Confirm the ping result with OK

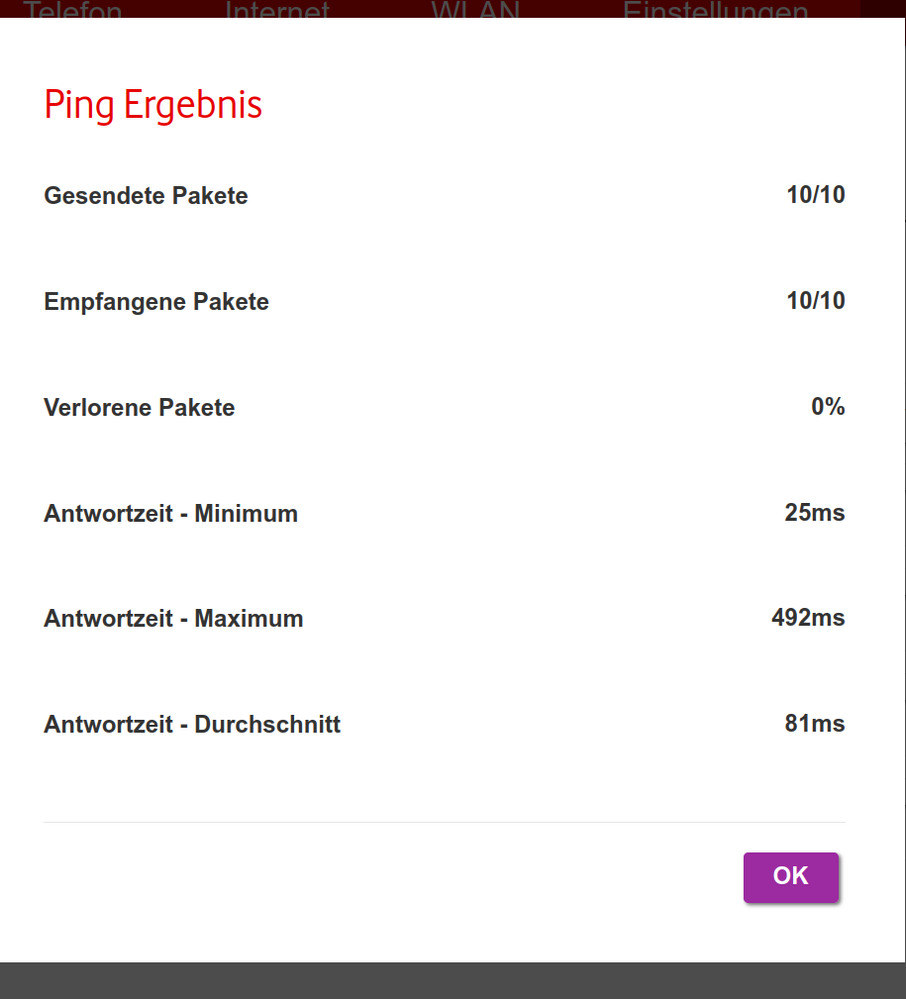[790, 876]
